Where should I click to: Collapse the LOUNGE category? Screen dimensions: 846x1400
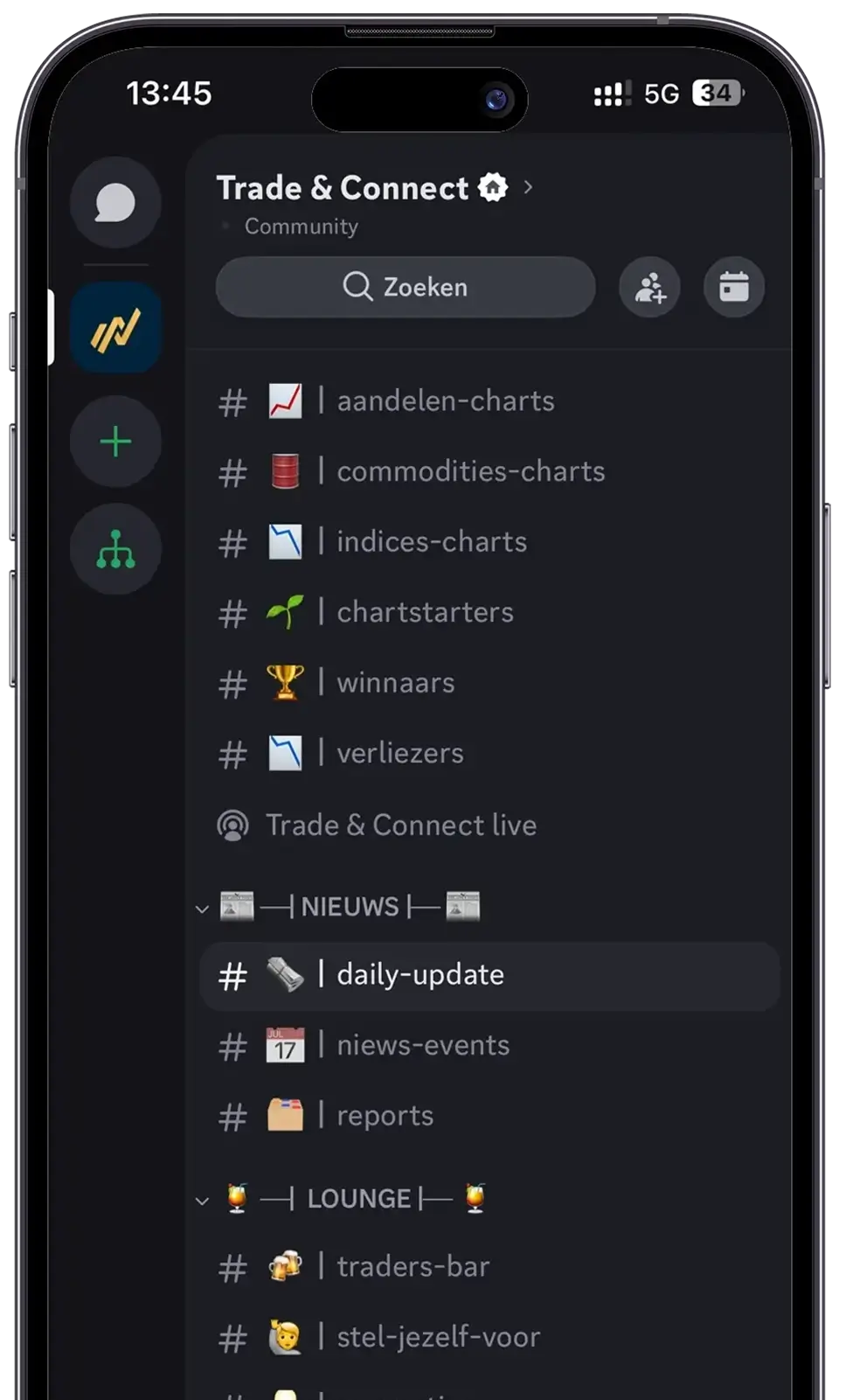[x=358, y=1199]
